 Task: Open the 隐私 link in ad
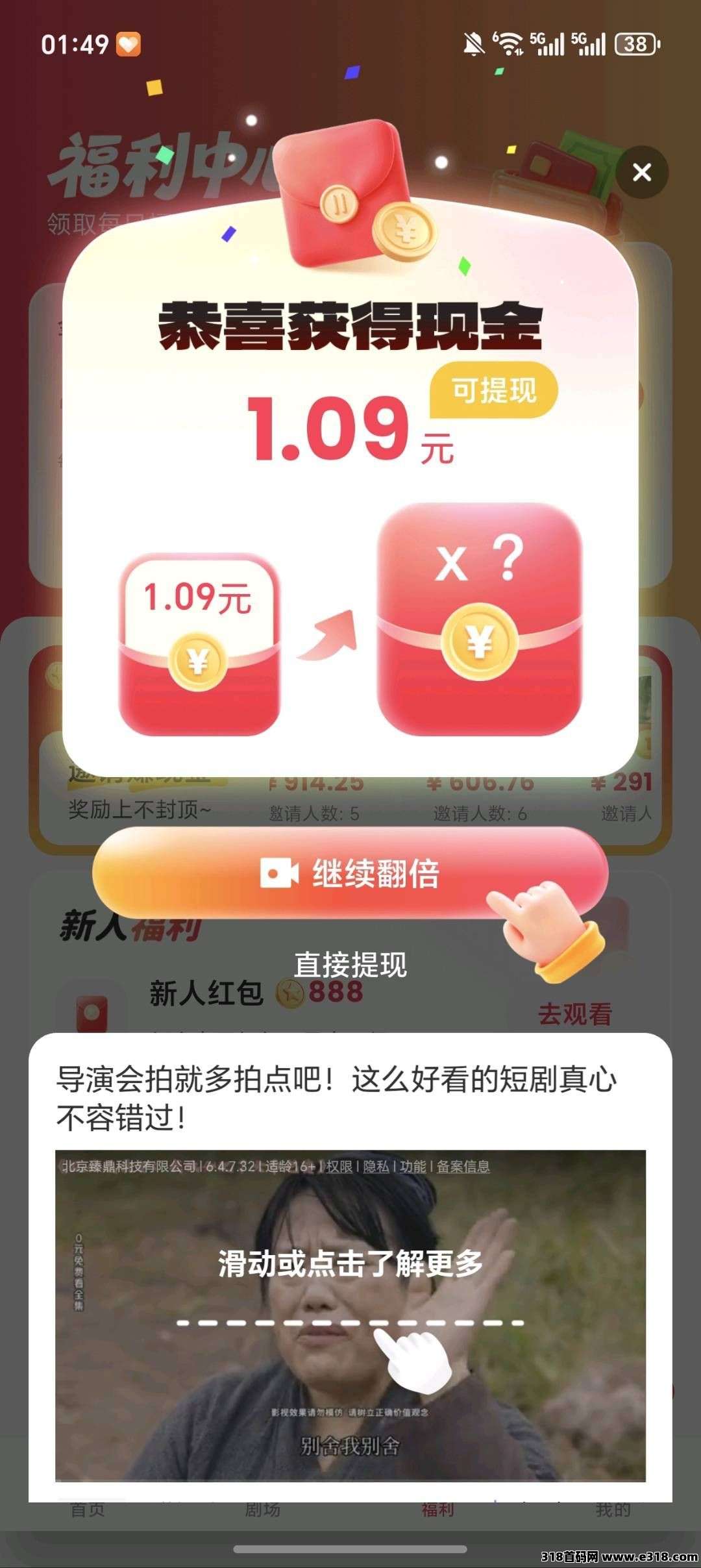point(376,1167)
